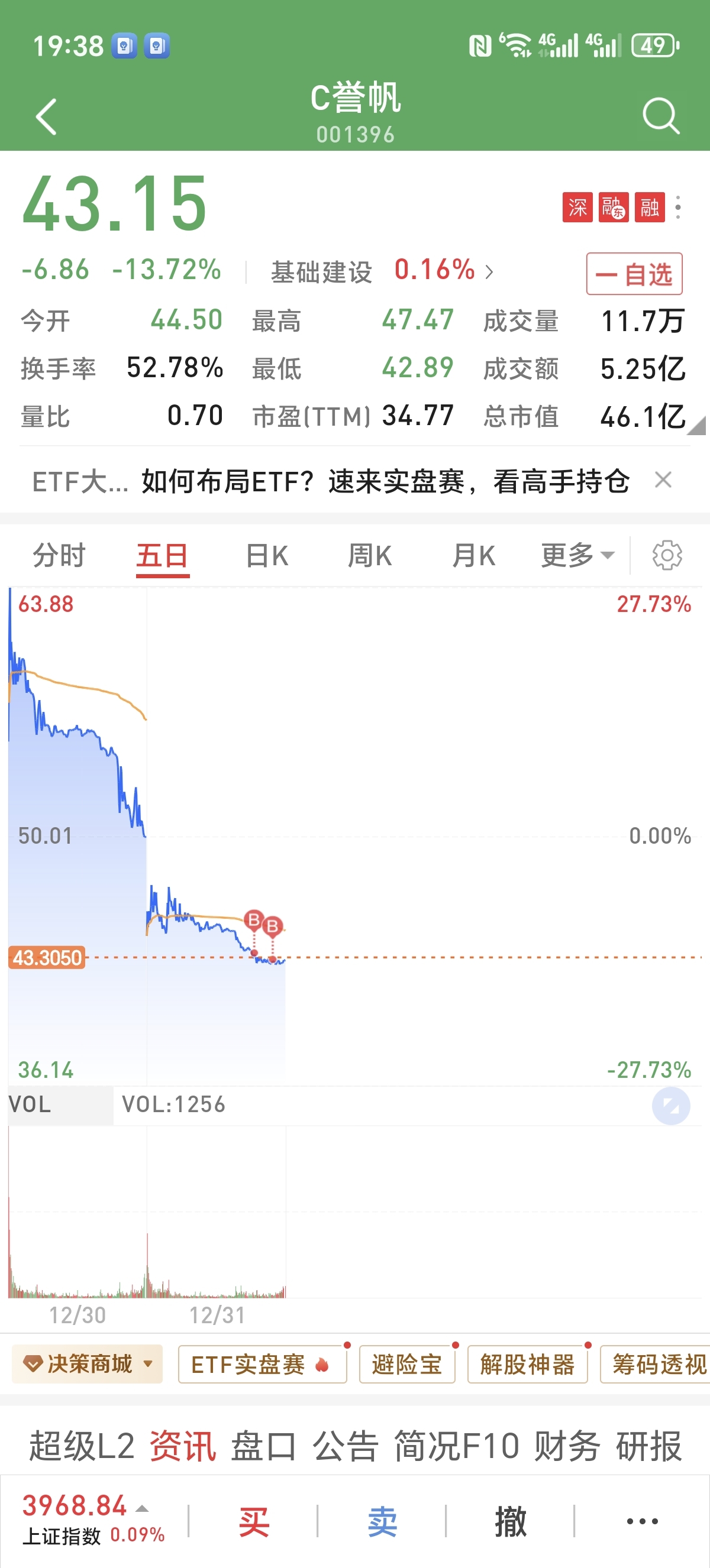
Task: Remove stock via the 自选 button
Action: pyautogui.click(x=634, y=274)
